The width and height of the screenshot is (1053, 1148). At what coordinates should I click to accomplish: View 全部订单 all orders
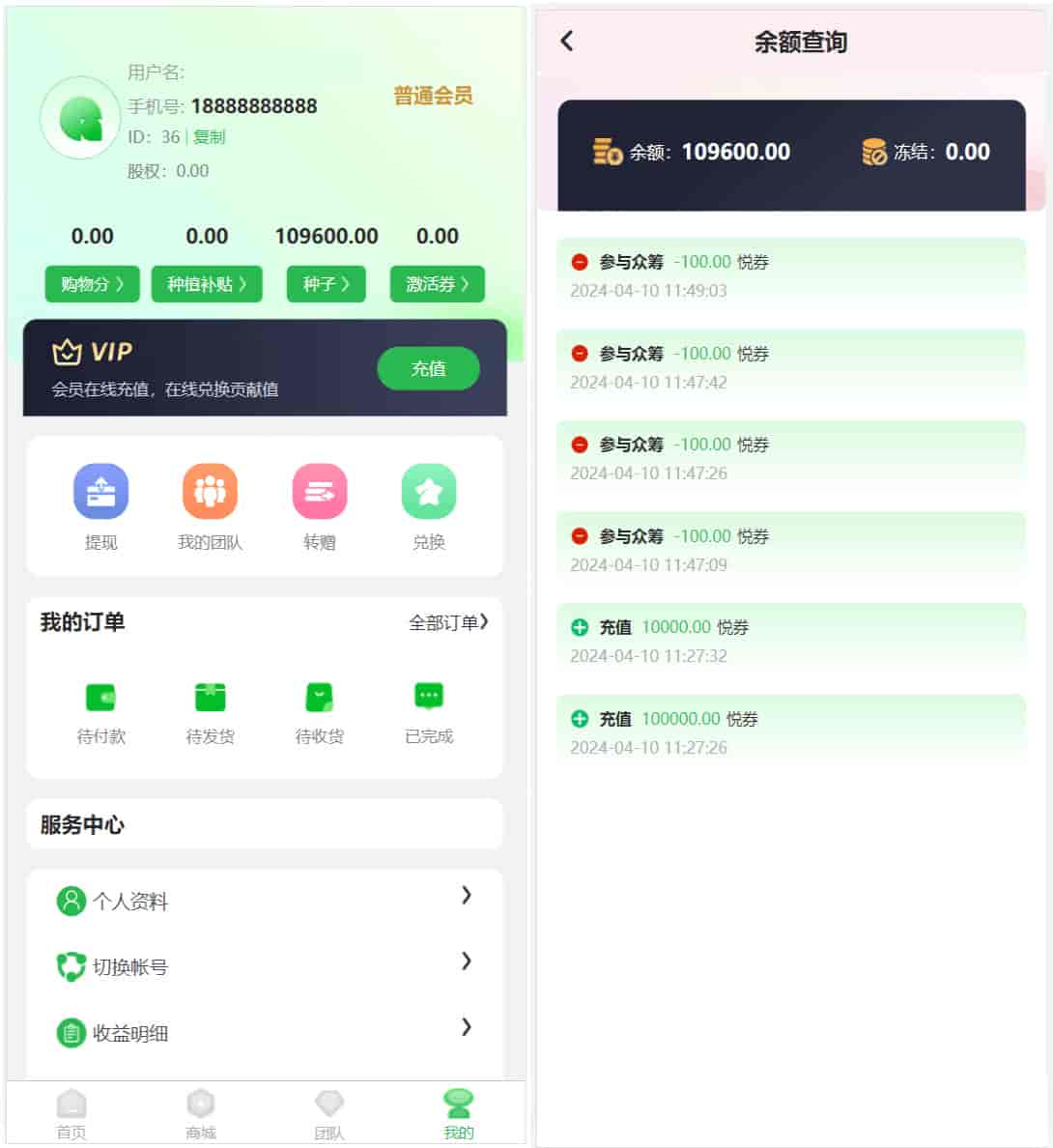point(448,622)
